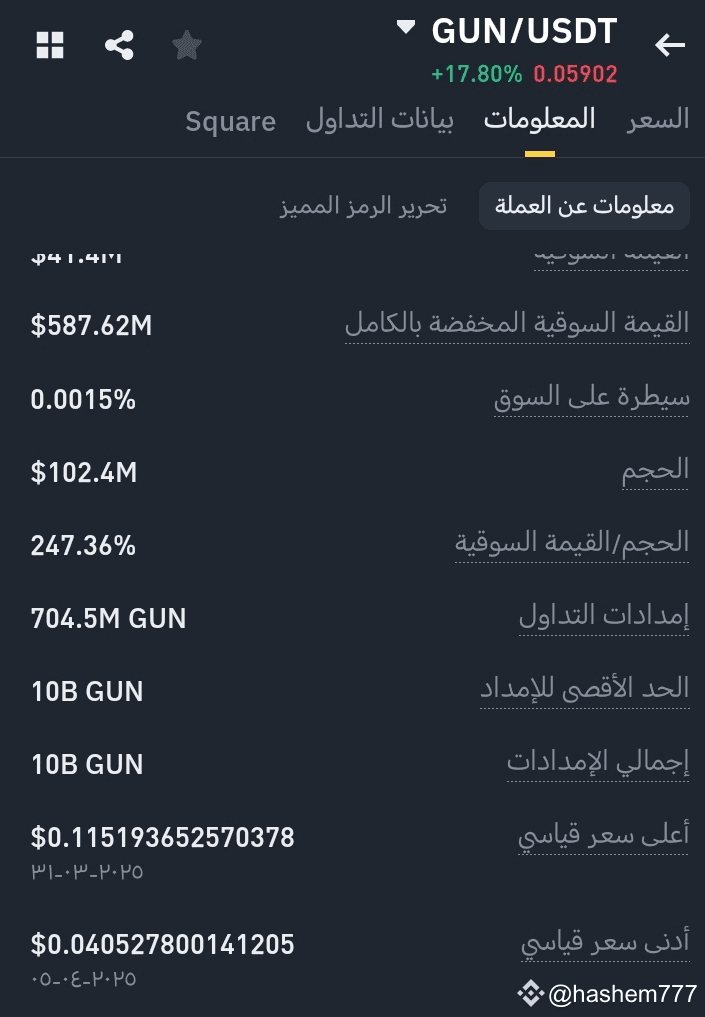Show explanation for أعلى سعر قياسي
705x1017 pixels.
[x=603, y=836]
